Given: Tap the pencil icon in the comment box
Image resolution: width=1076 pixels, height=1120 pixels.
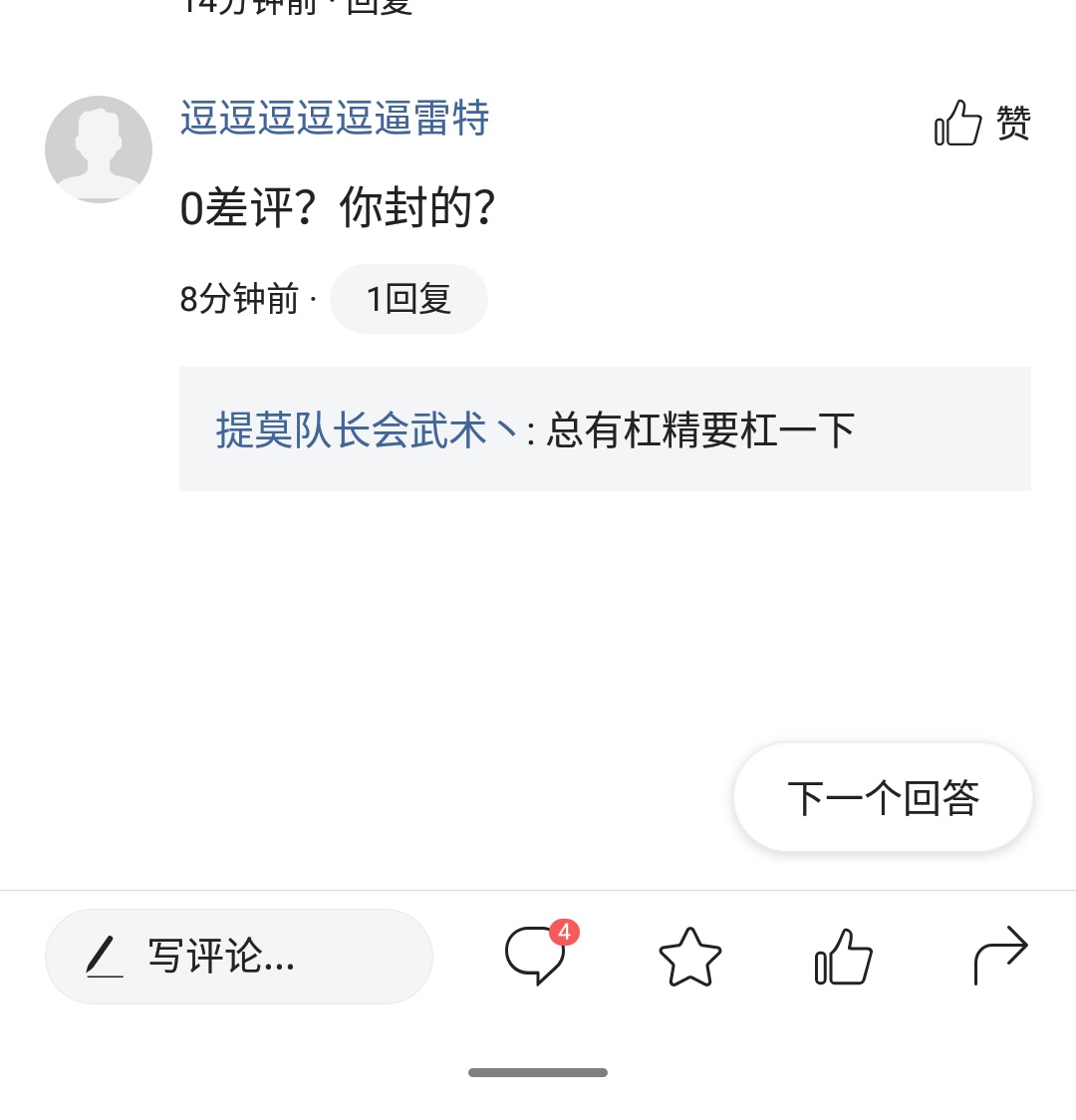Looking at the screenshot, I should pyautogui.click(x=105, y=955).
